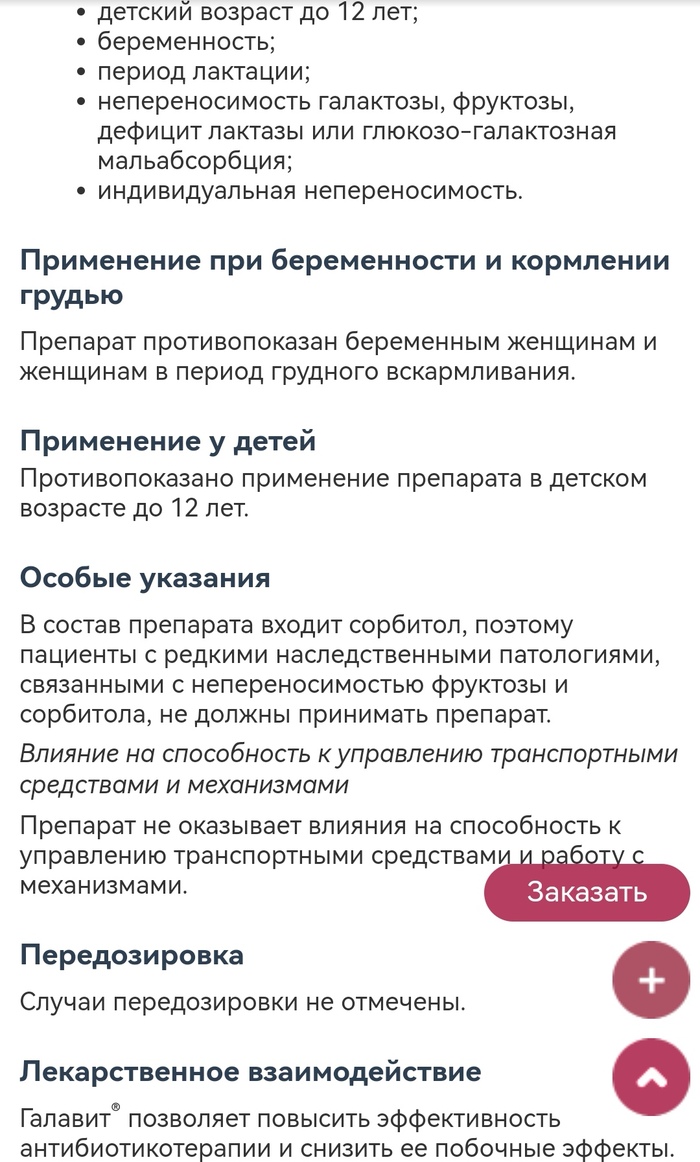Open the floating plus action button
Viewport: 700px width, 1162px height.
point(651,980)
